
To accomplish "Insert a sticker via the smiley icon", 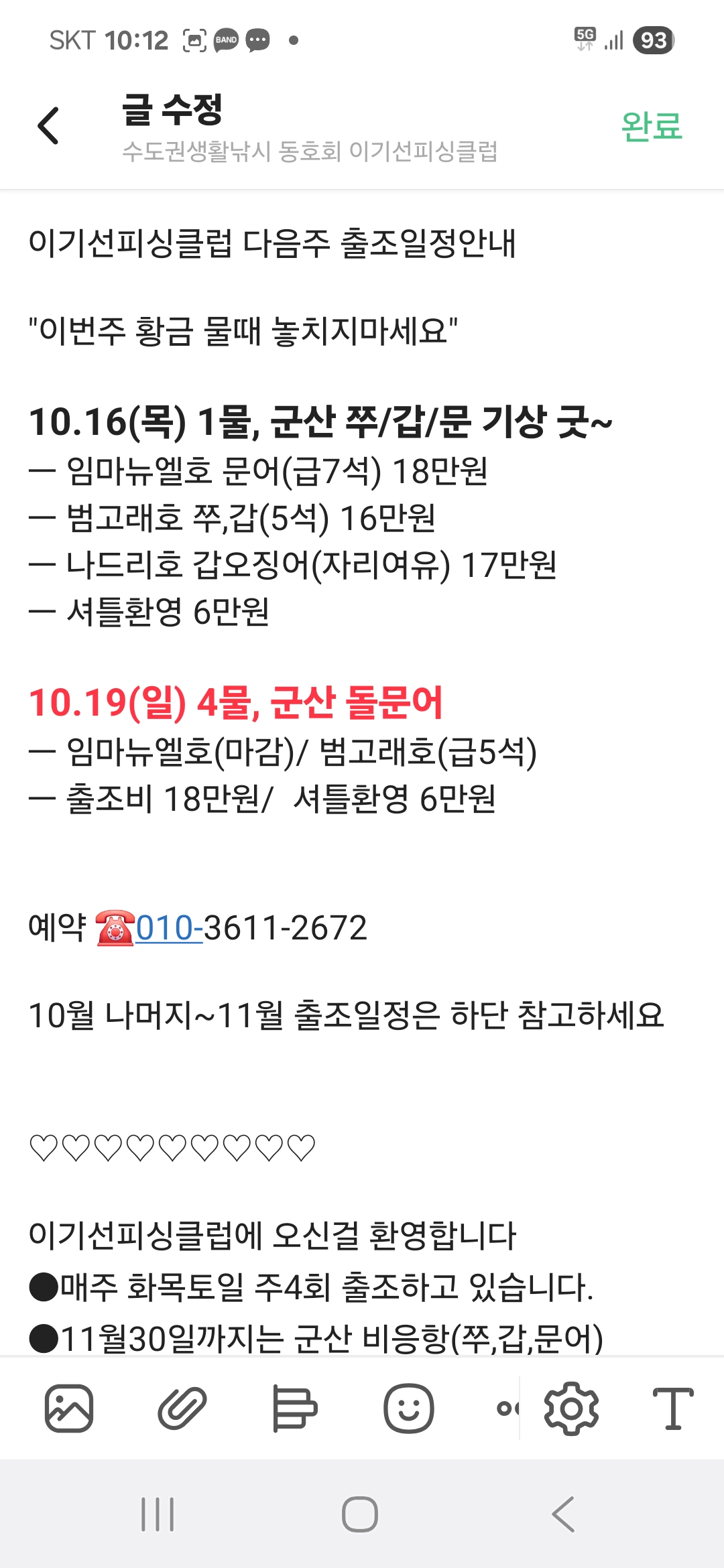I will coord(408,1408).
